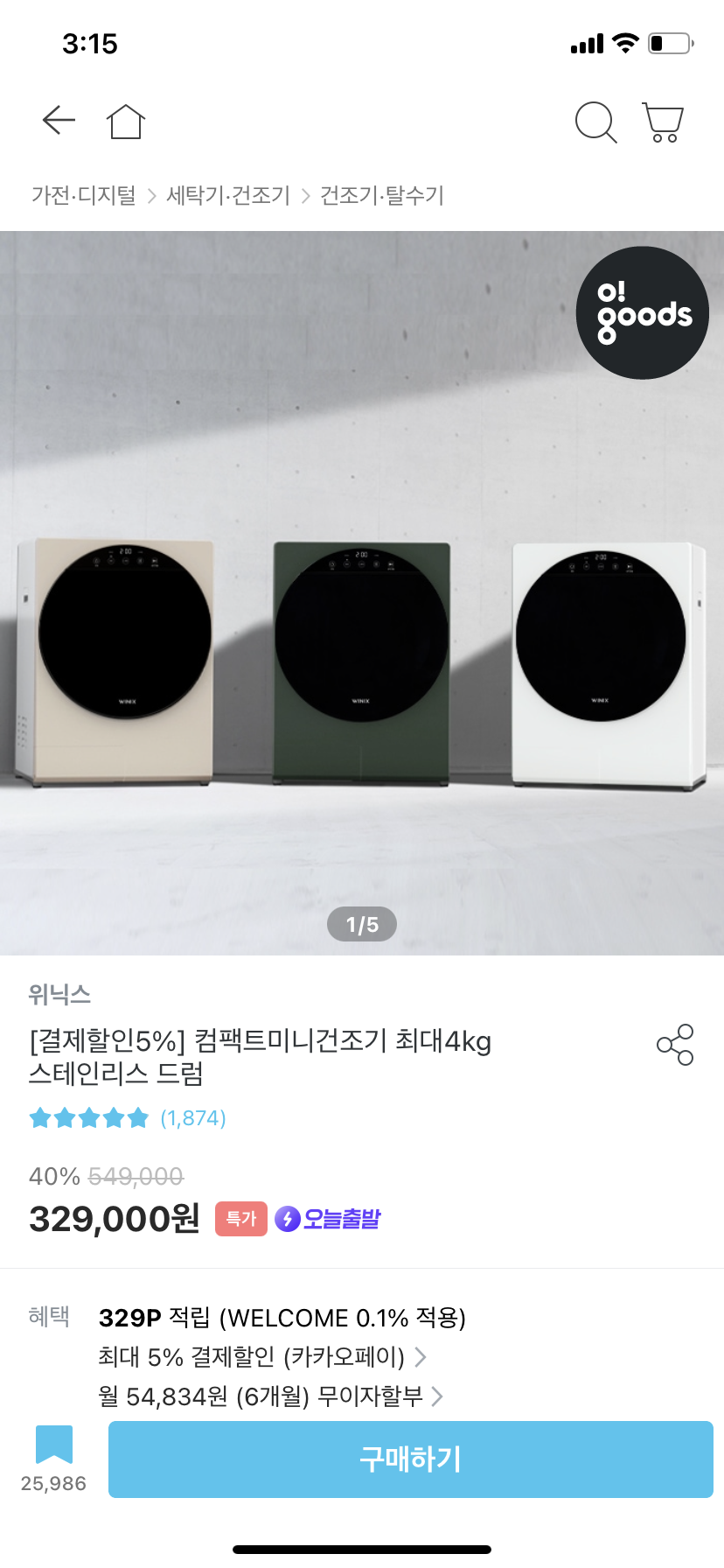Tap the fifth star in the rating
Image resolution: width=724 pixels, height=1568 pixels.
139,1117
